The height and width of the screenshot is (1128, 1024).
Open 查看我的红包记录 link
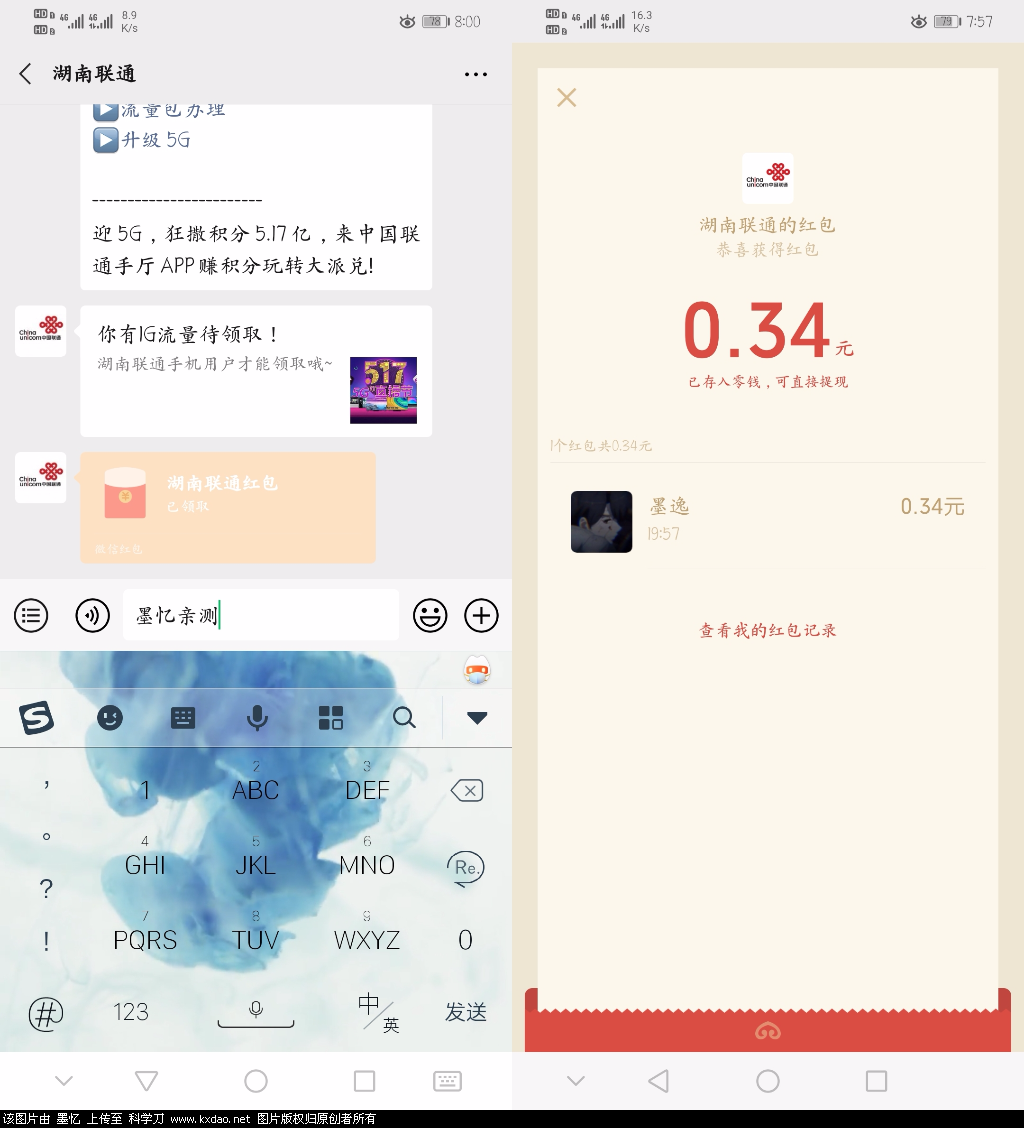(767, 630)
